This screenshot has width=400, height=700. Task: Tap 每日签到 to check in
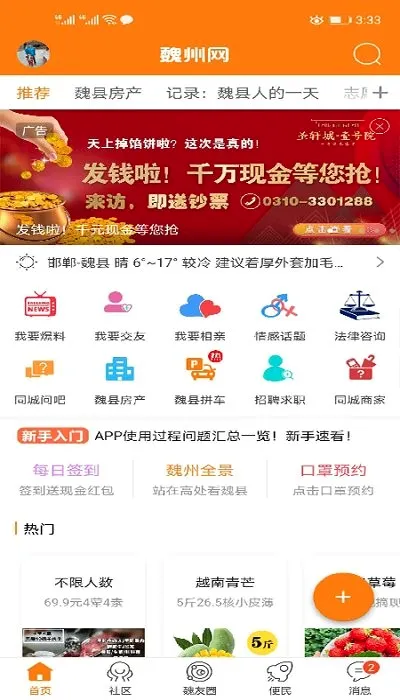66,479
